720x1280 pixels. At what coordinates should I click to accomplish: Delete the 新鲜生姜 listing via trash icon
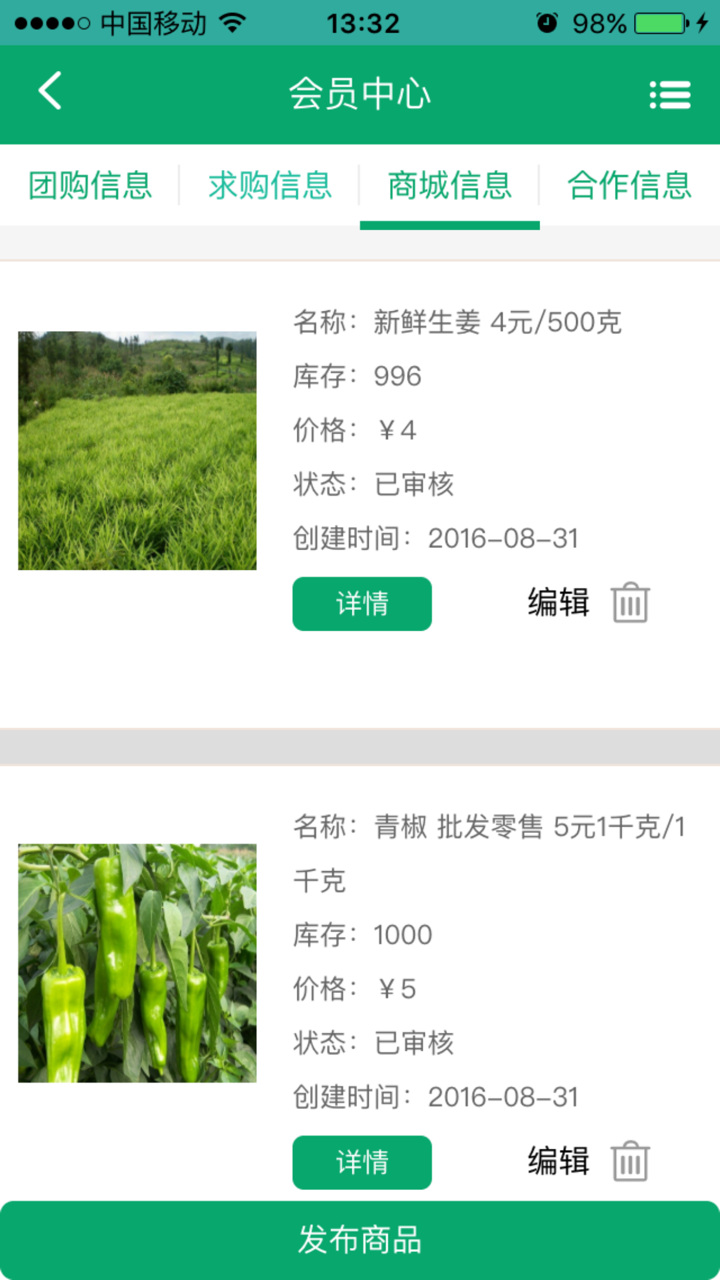click(629, 602)
